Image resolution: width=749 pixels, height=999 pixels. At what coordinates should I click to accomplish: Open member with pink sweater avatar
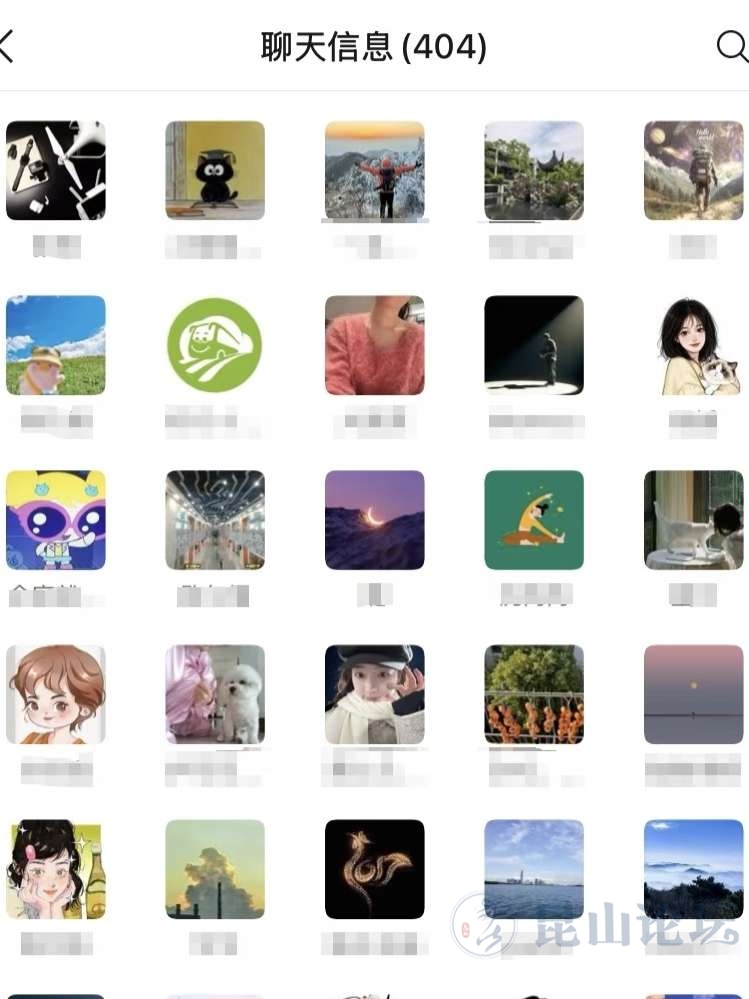(x=375, y=345)
